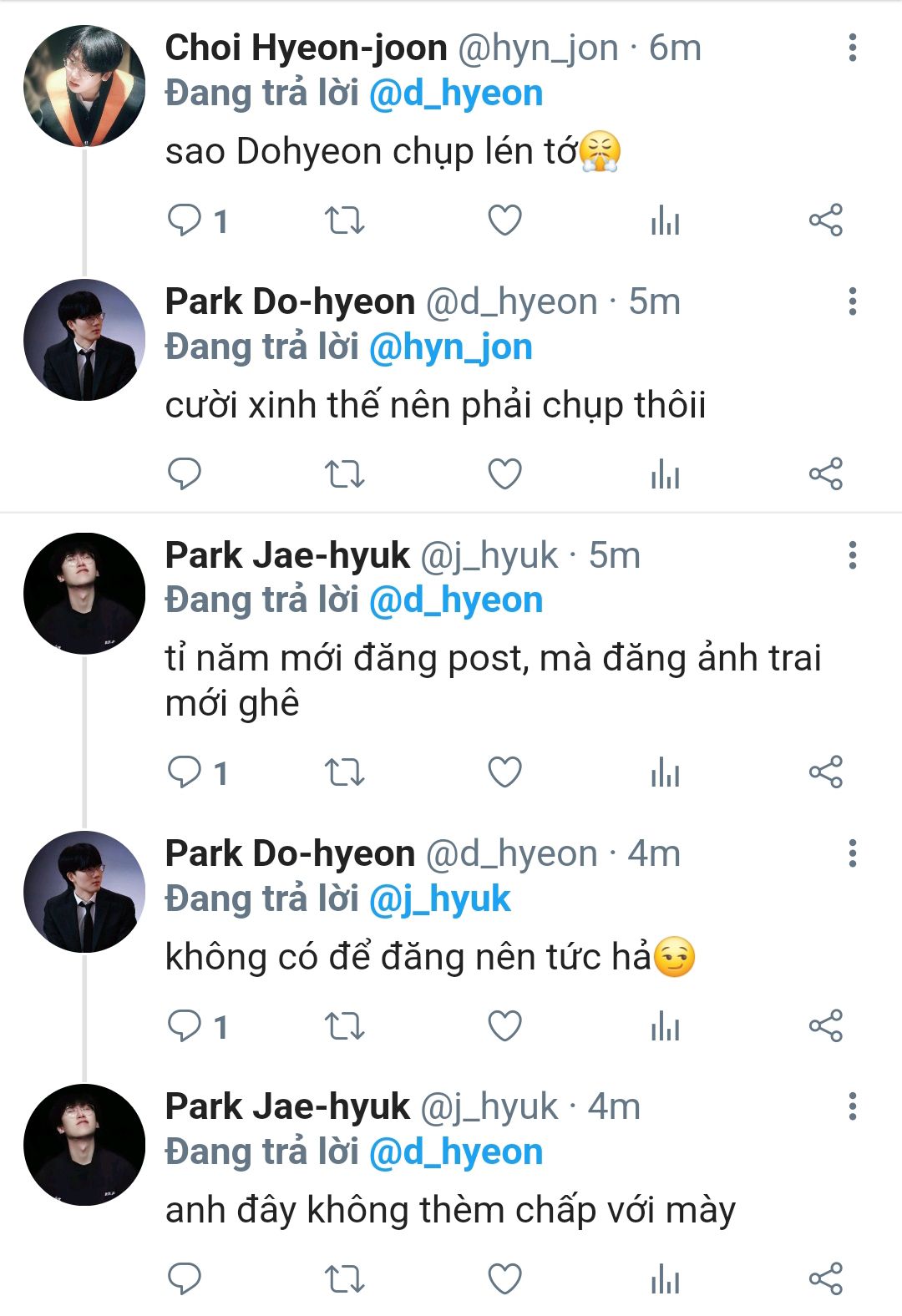Share Choi Hyeon-joon's reply
This screenshot has height=1316, width=902.
[825, 220]
